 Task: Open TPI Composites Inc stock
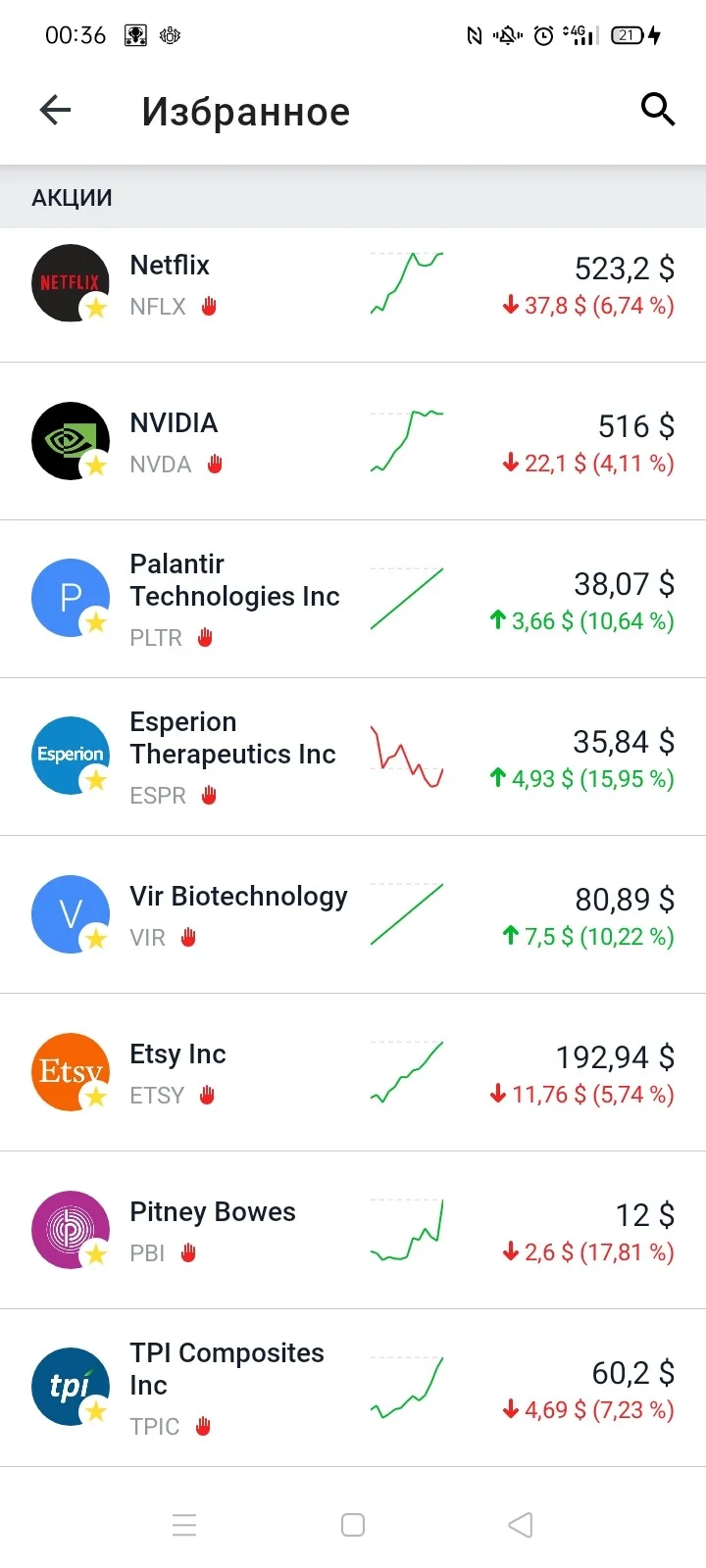tap(353, 1388)
